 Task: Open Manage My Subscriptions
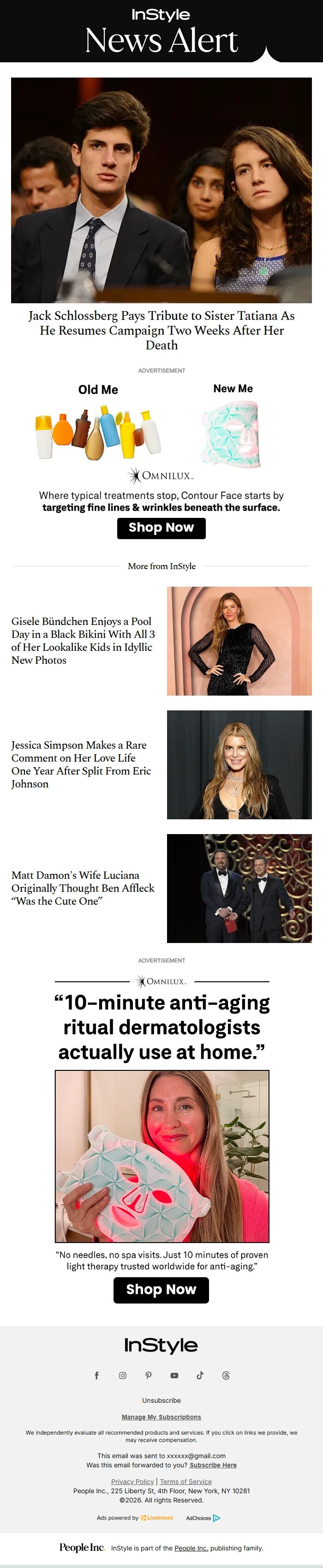161,1417
